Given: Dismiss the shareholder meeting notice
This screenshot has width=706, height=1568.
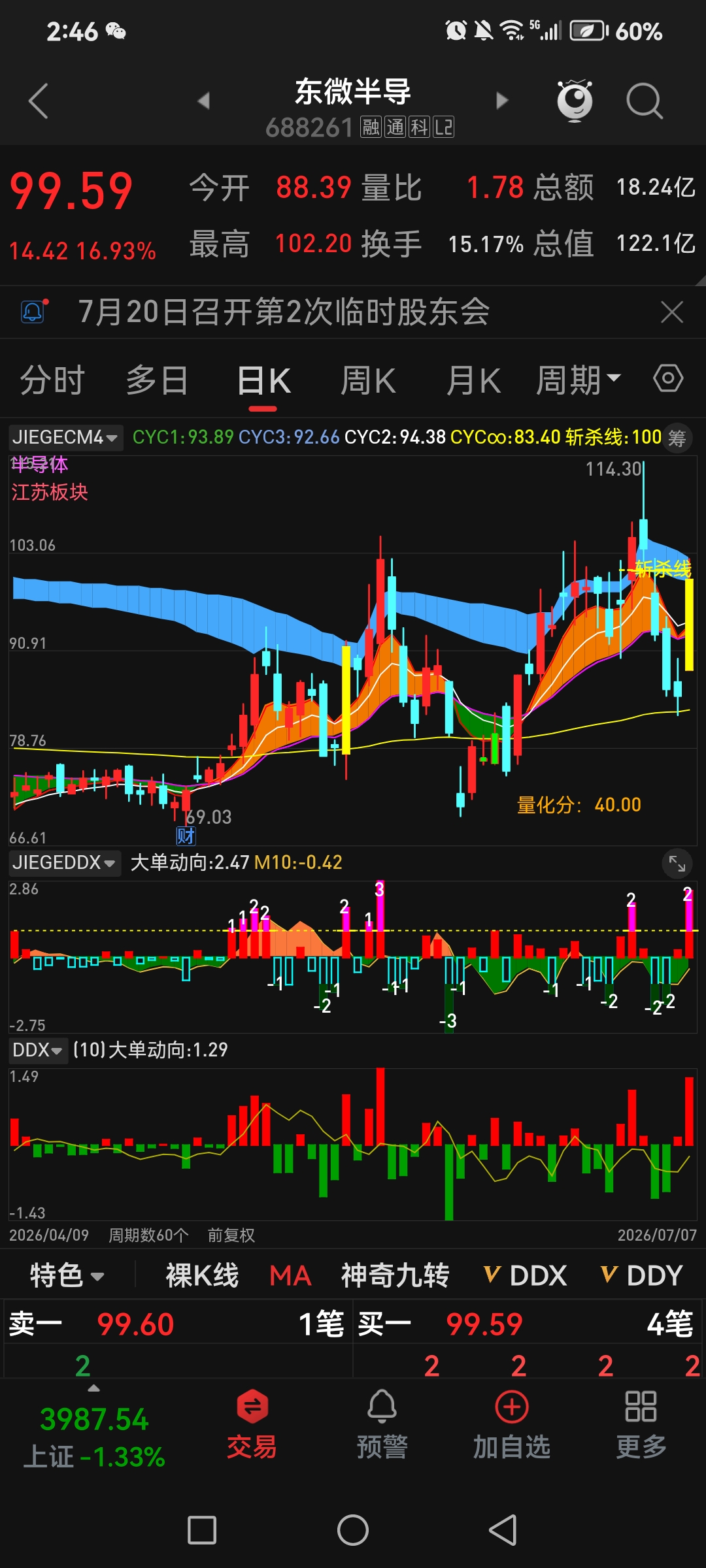Looking at the screenshot, I should coord(672,312).
